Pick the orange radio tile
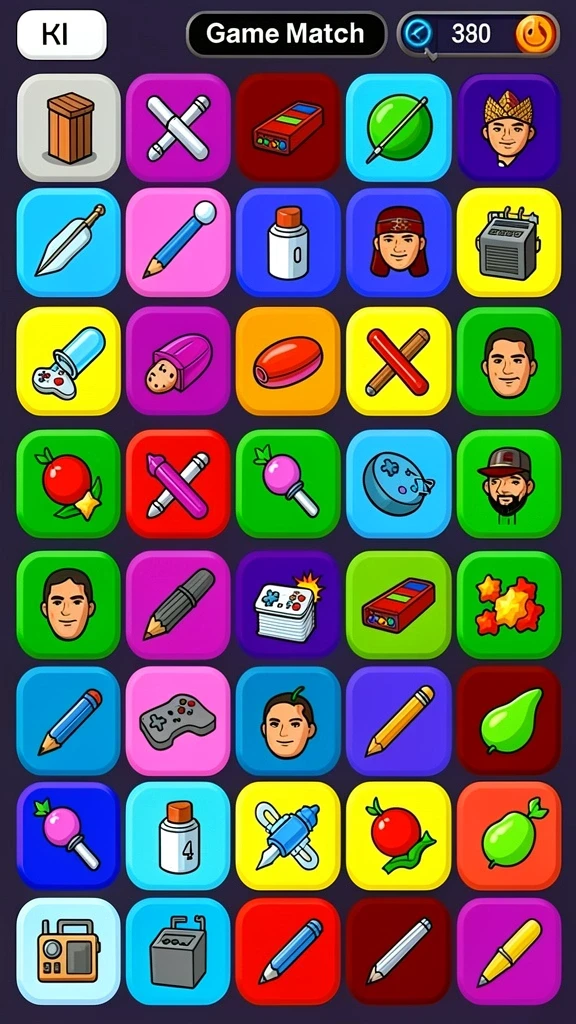576x1024 pixels. pos(69,951)
